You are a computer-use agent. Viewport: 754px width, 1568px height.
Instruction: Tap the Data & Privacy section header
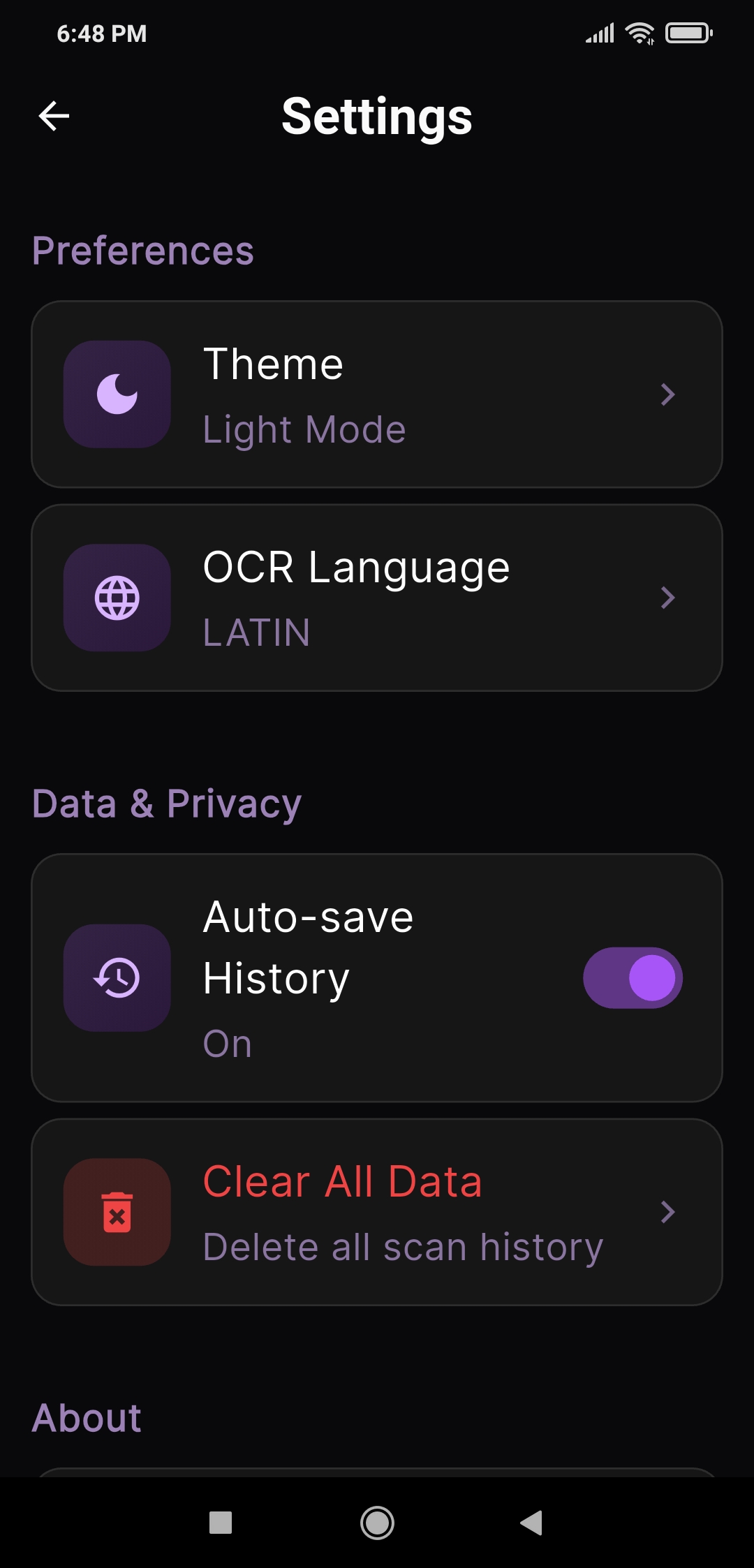[166, 803]
